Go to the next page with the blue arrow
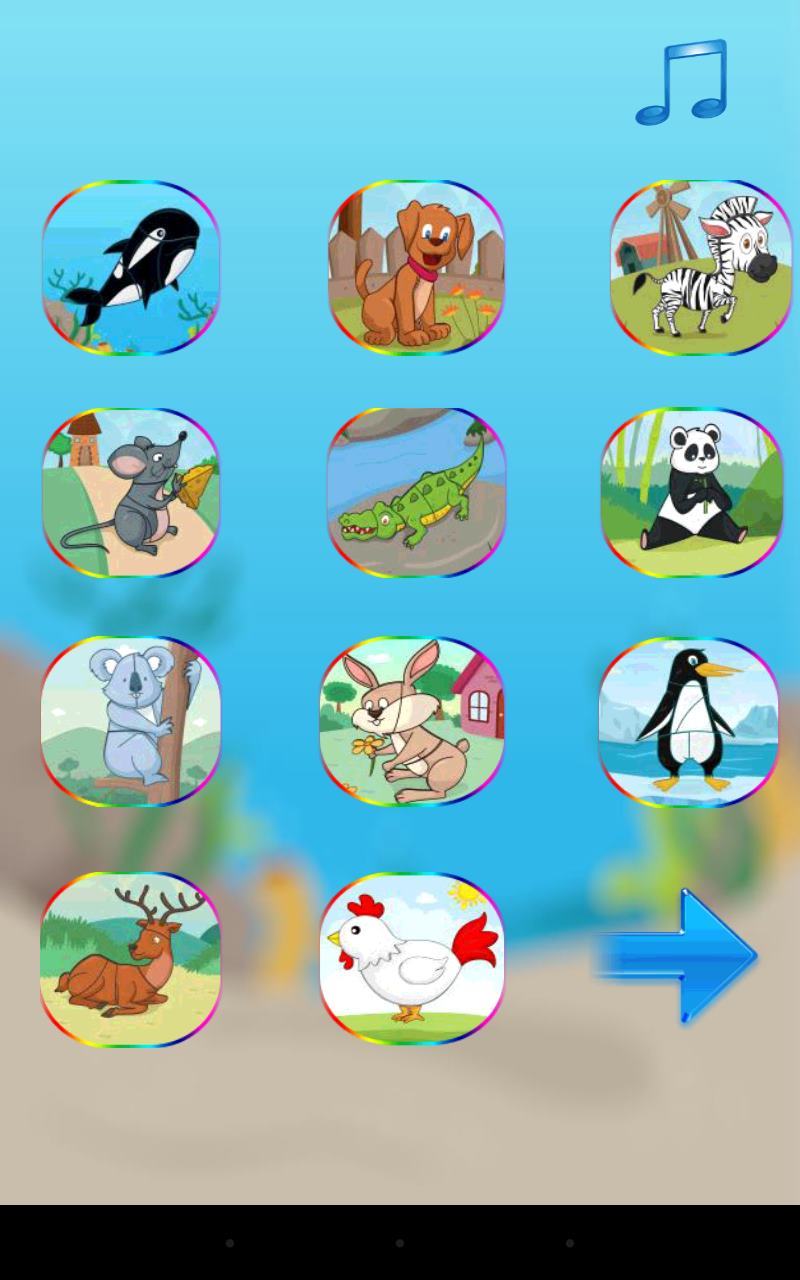Image resolution: width=800 pixels, height=1280 pixels. click(x=680, y=955)
